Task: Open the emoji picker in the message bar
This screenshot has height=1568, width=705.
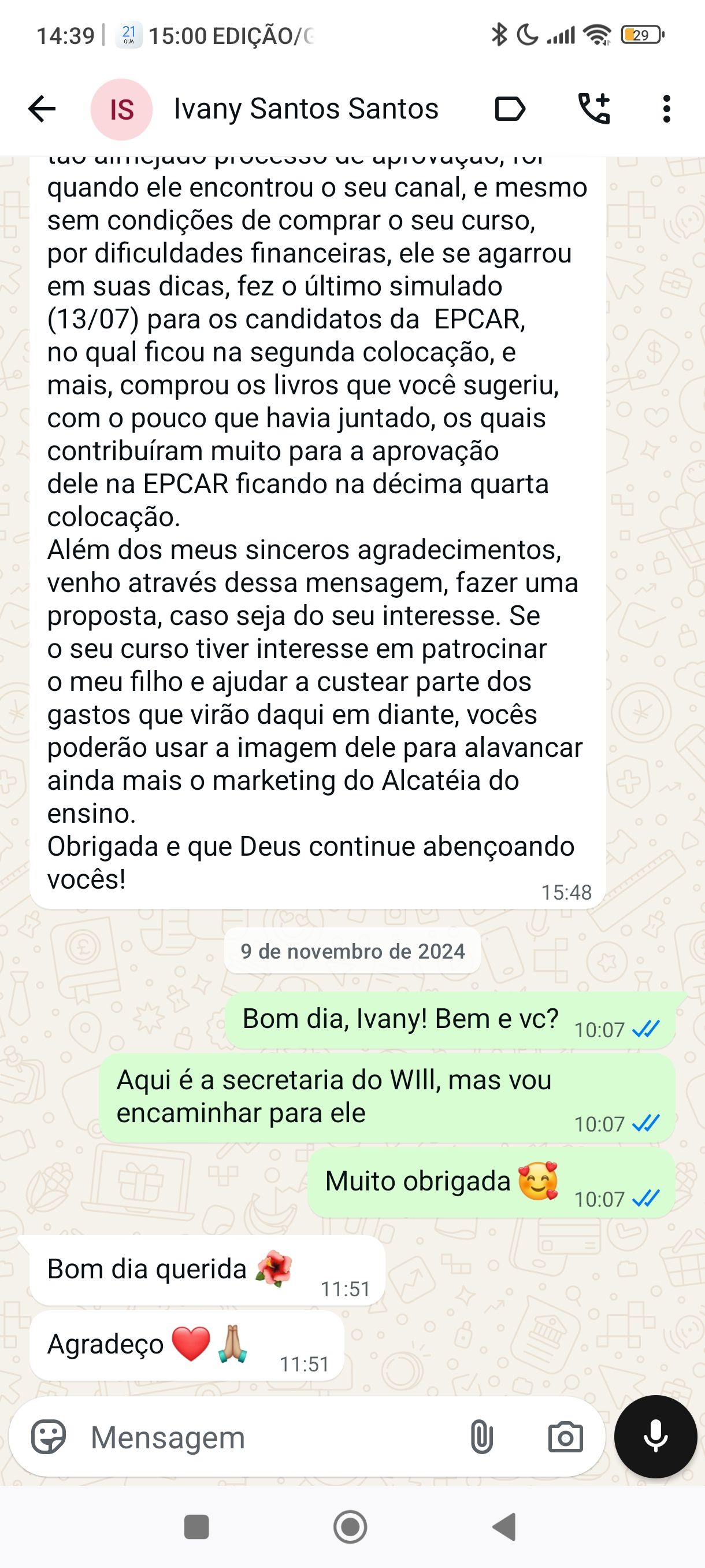Action: (50, 1438)
